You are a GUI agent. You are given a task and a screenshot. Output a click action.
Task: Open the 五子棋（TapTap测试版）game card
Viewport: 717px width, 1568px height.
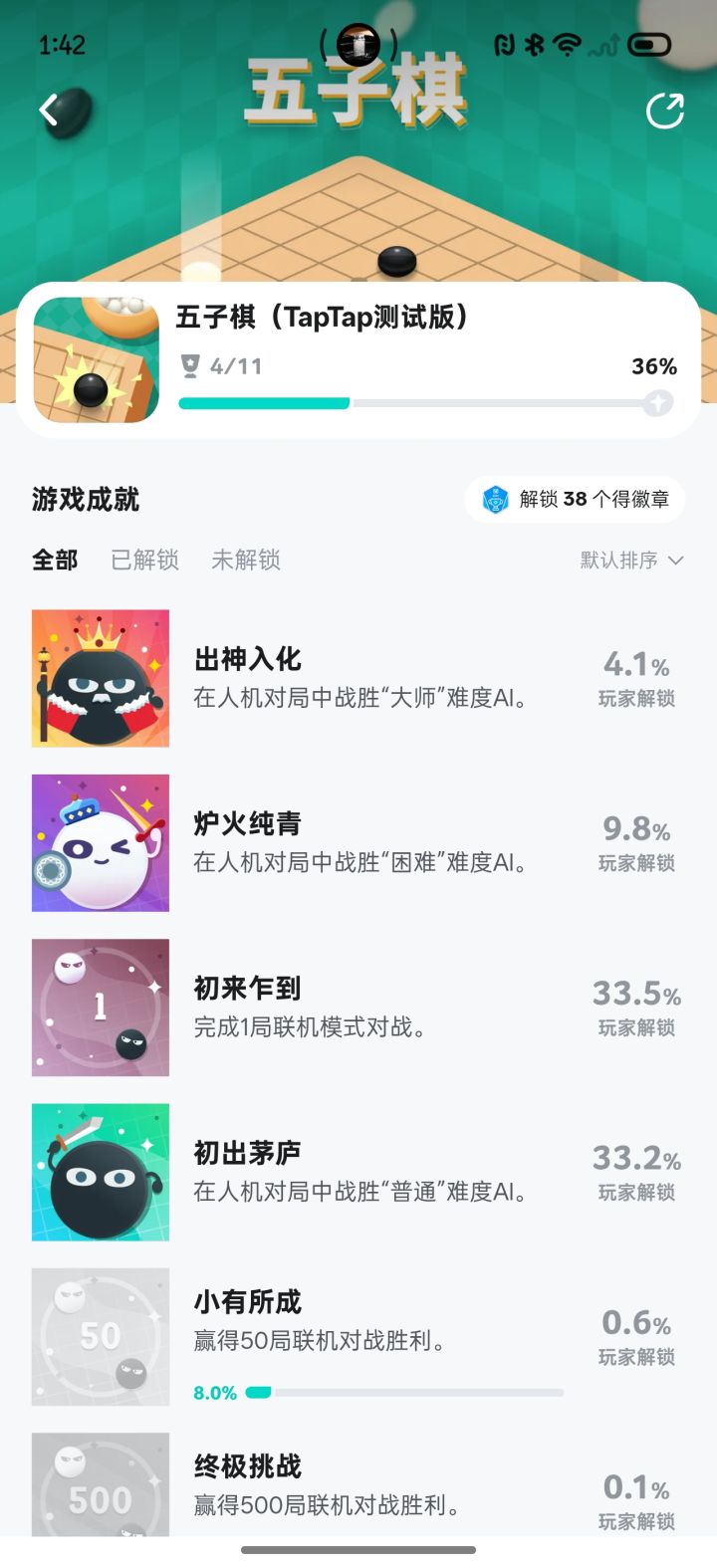pyautogui.click(x=358, y=360)
